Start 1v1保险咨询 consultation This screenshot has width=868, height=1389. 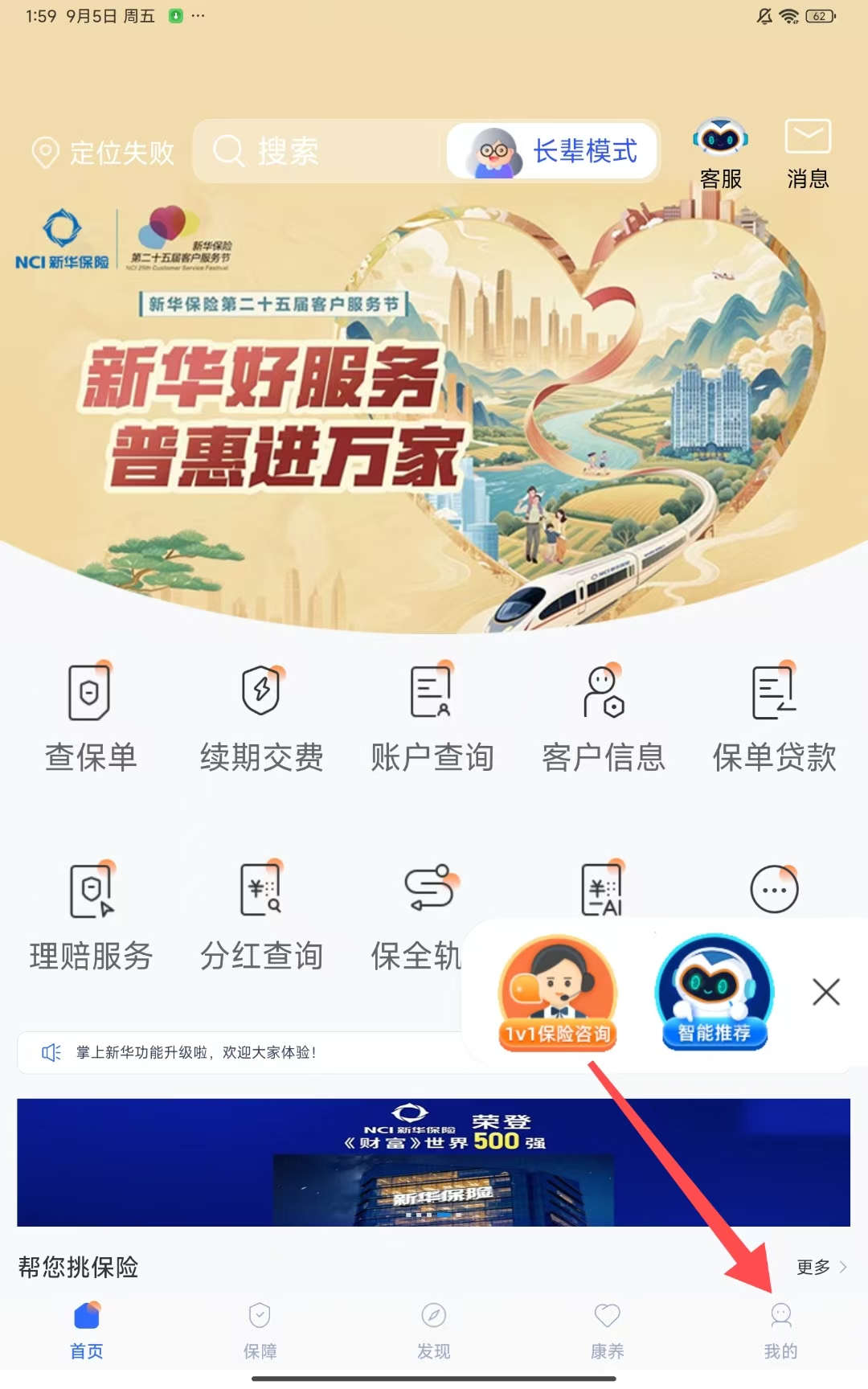pos(558,993)
